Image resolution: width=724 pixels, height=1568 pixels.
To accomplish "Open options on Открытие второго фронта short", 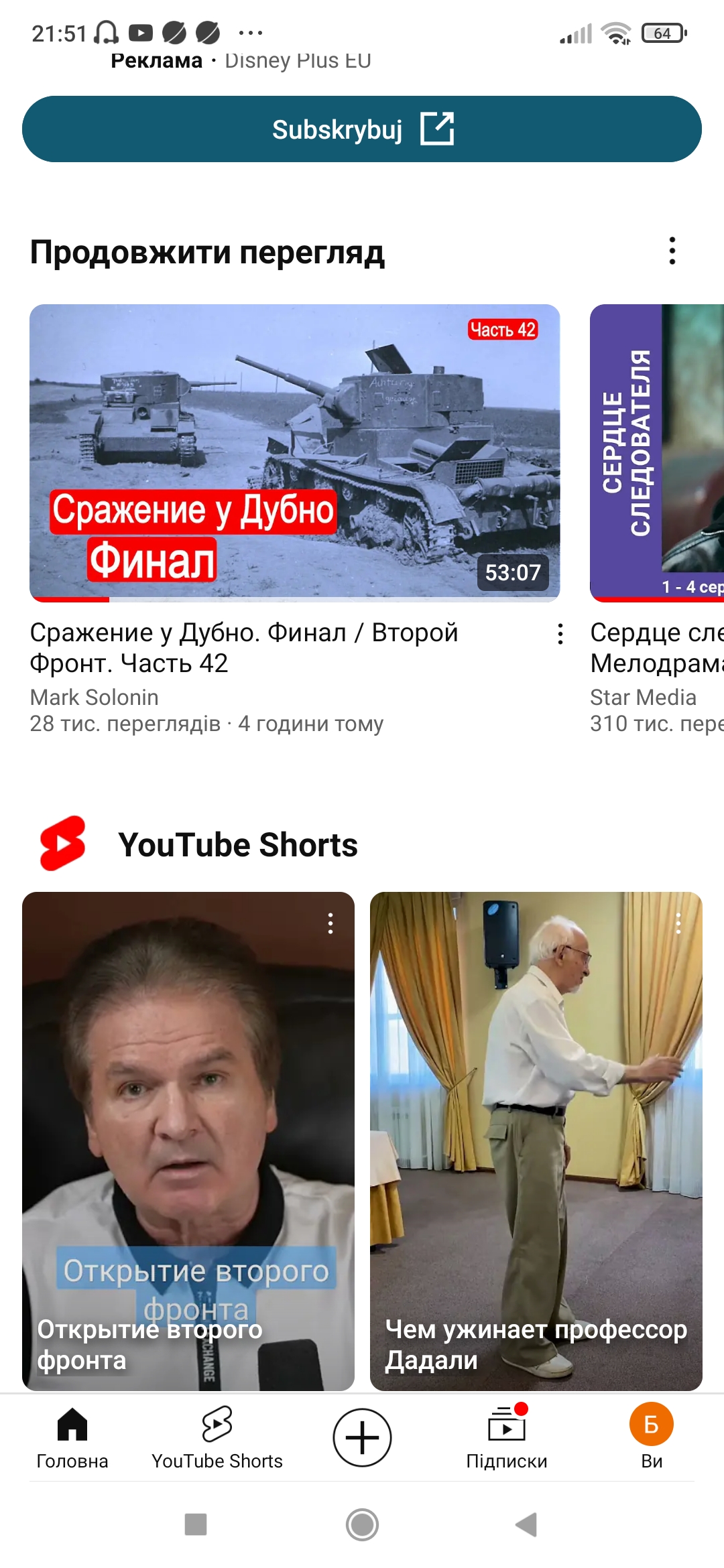I will pos(330,923).
